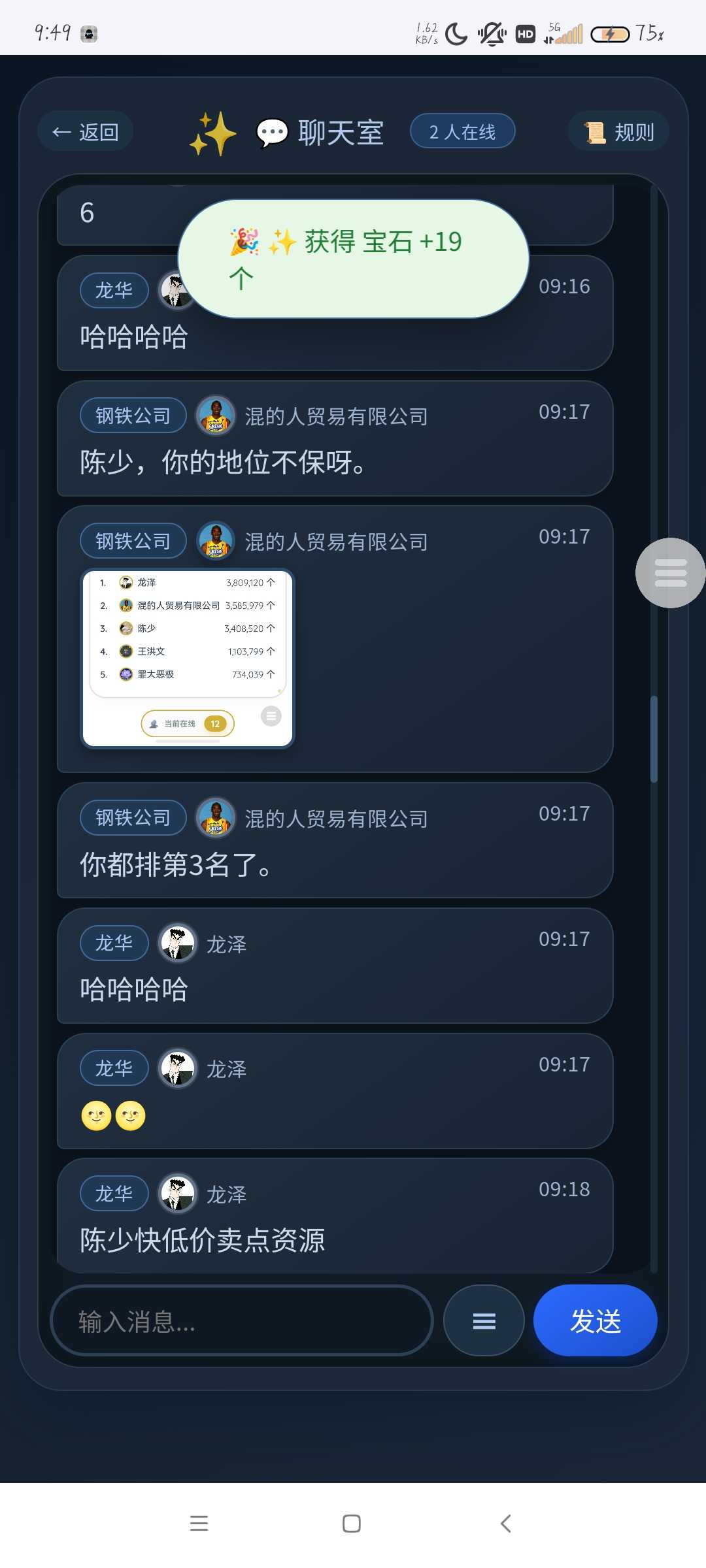Tap 钢铁公司 tag above 你都排第3名了
This screenshot has height=1568, width=706.
pyautogui.click(x=133, y=818)
